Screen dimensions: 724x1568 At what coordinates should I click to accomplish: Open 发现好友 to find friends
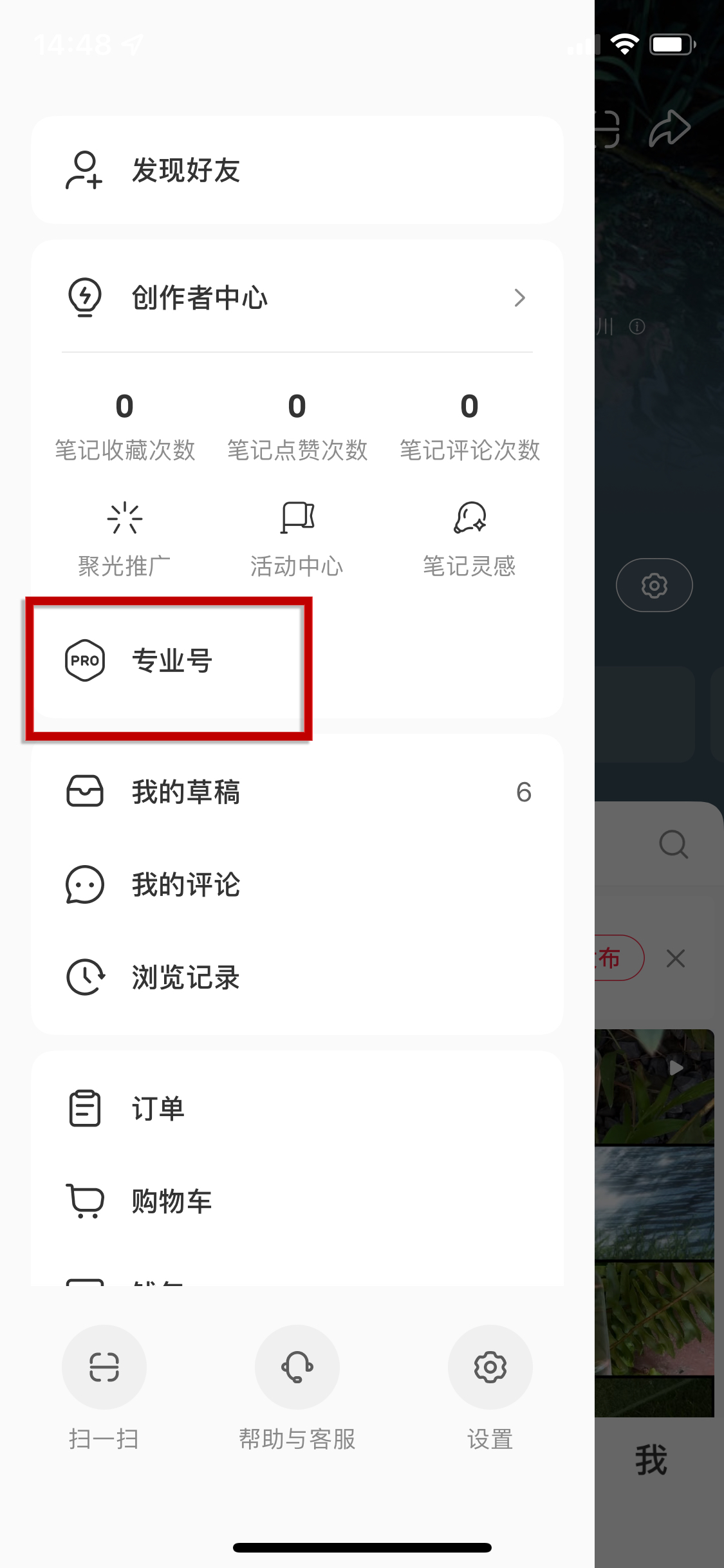187,171
